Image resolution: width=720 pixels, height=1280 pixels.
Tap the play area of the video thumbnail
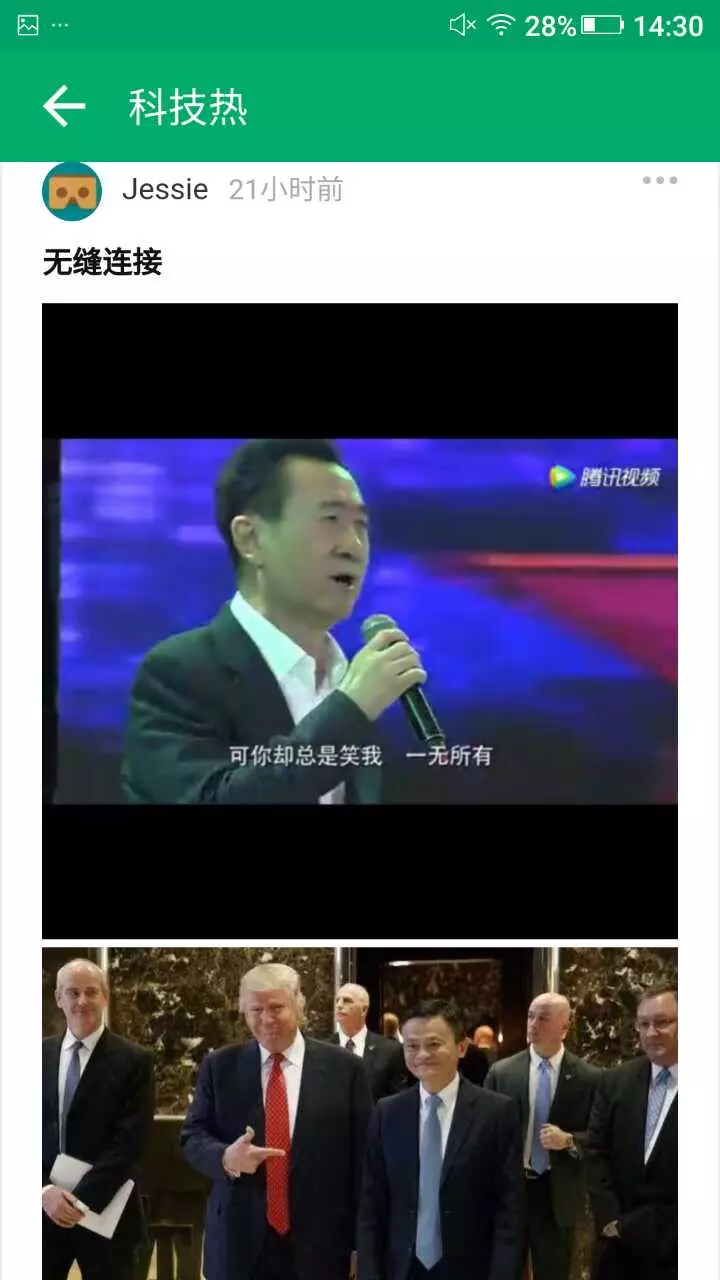tap(360, 620)
